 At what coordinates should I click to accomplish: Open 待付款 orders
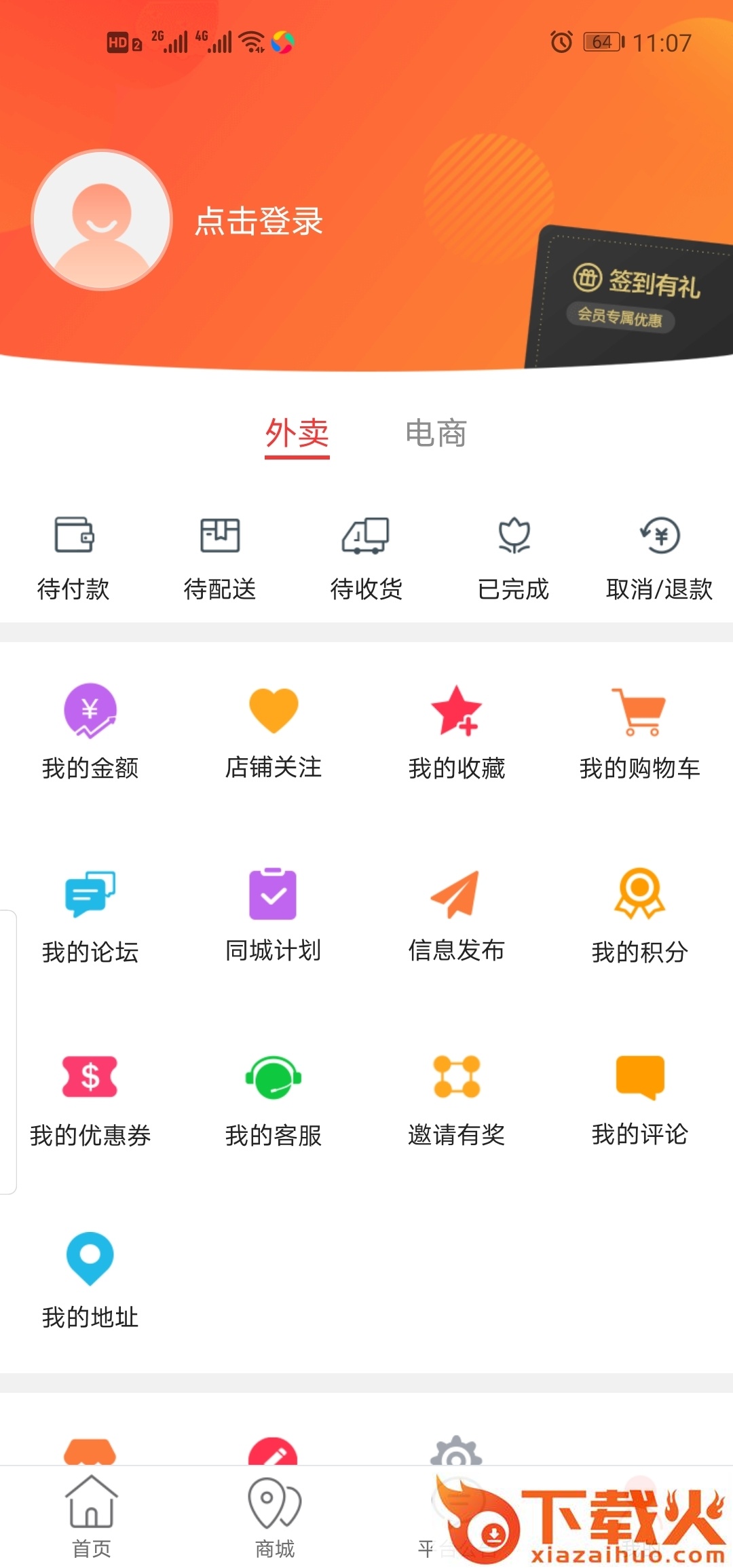click(73, 558)
